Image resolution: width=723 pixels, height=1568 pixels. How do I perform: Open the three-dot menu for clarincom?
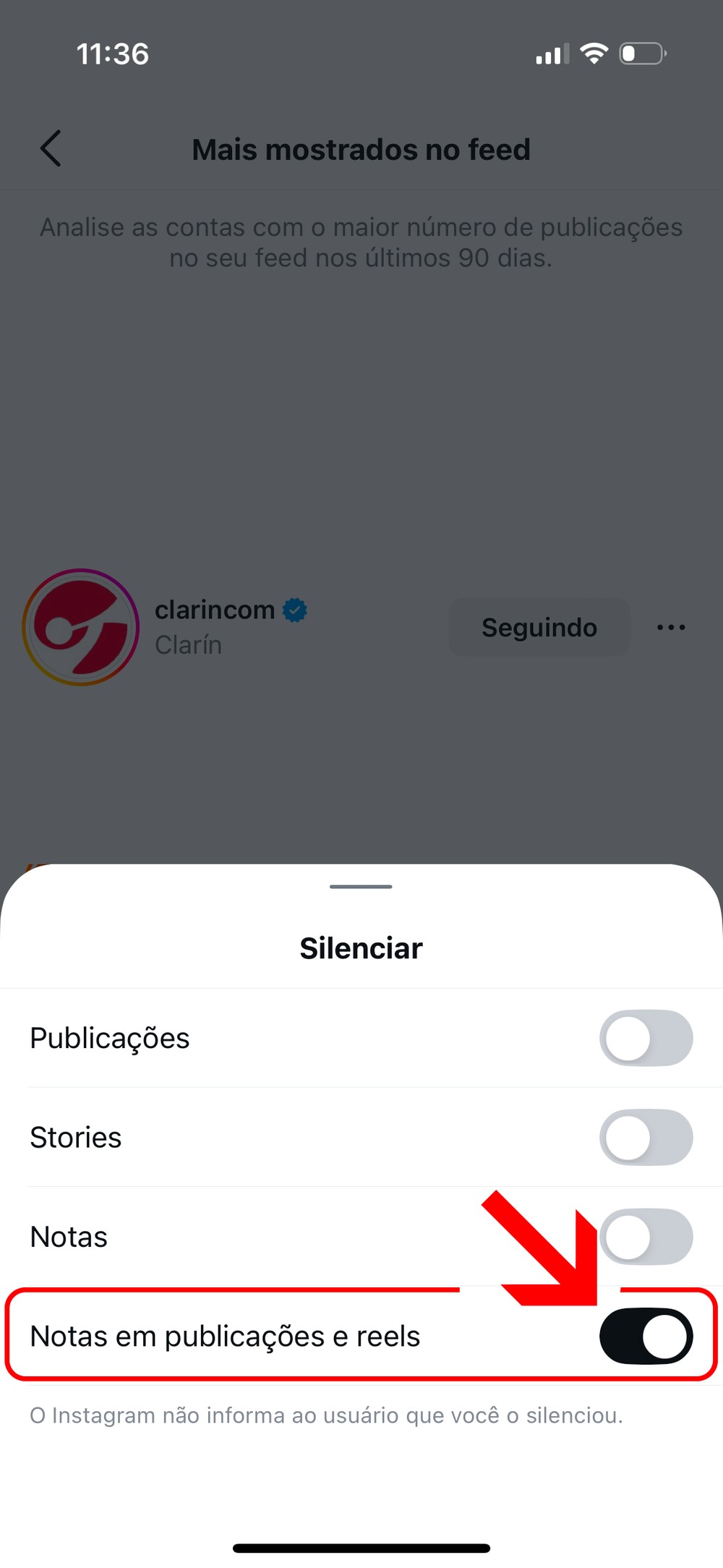(671, 627)
